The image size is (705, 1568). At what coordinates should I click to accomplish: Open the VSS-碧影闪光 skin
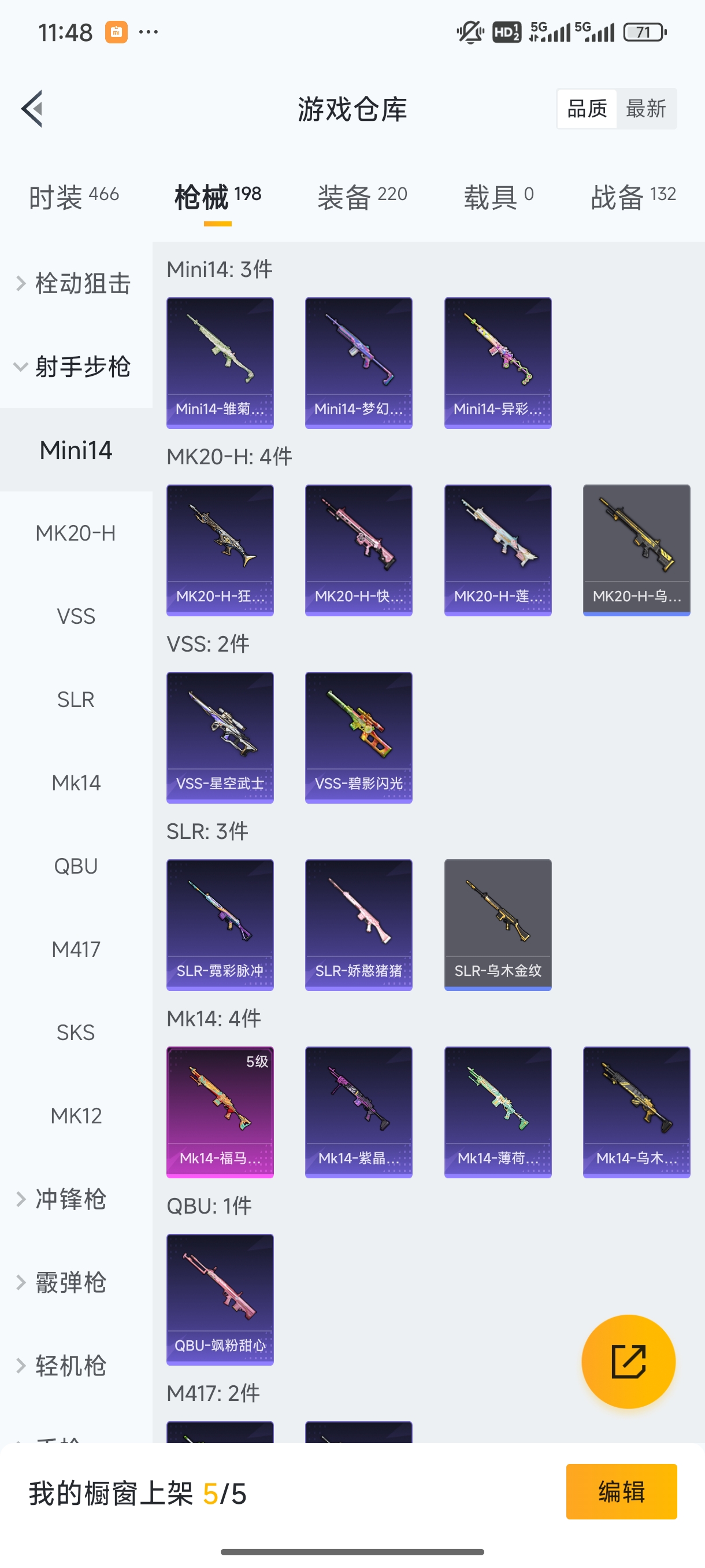[358, 737]
